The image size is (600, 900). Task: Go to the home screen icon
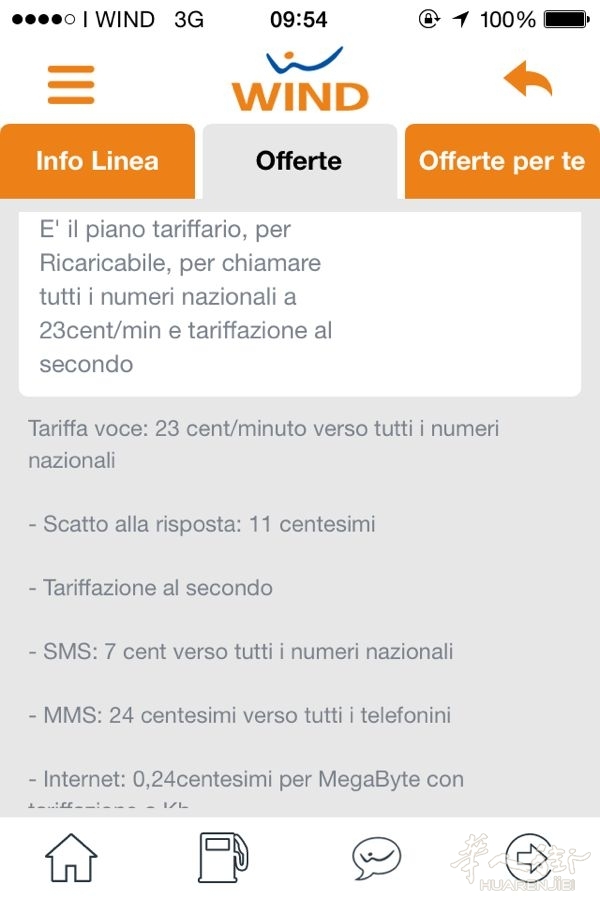71,857
